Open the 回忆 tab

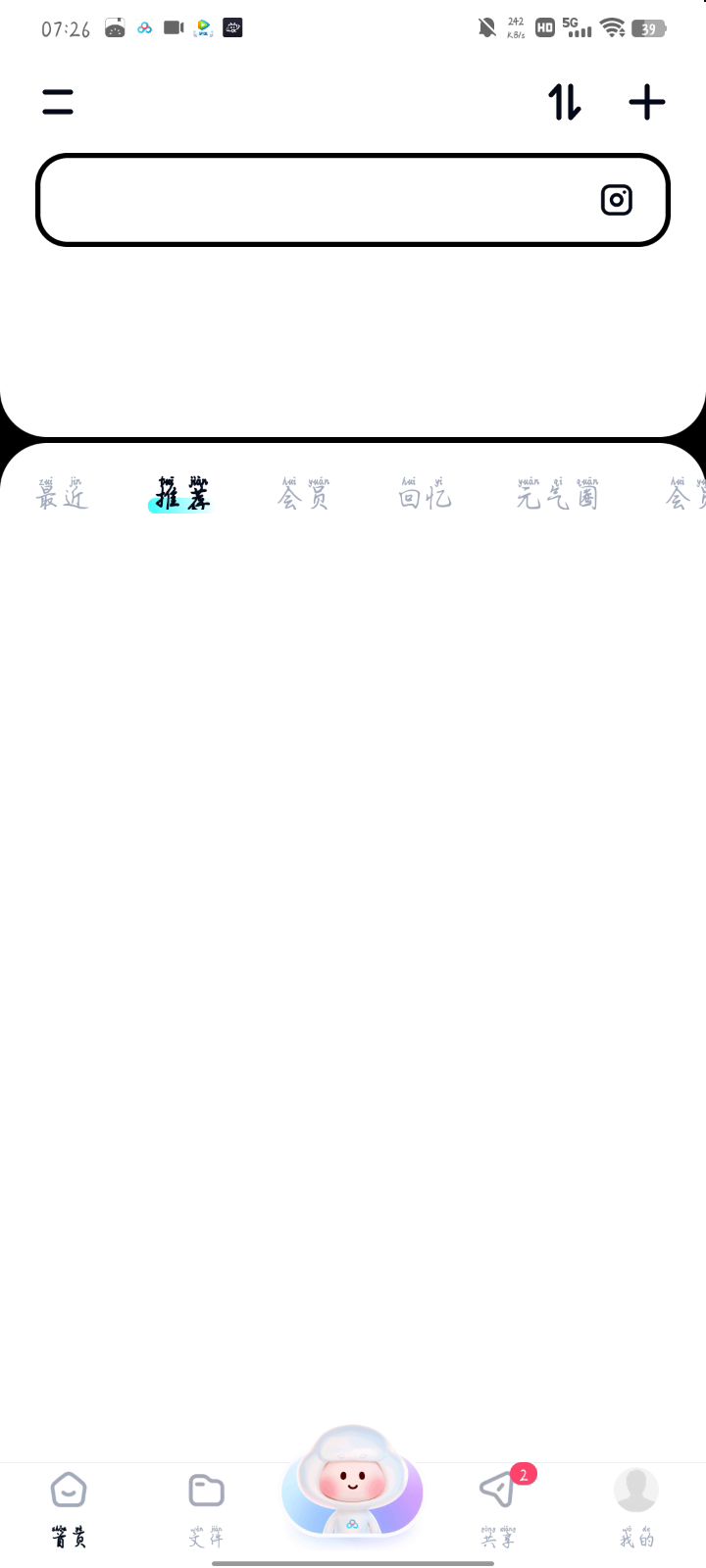pyautogui.click(x=424, y=494)
